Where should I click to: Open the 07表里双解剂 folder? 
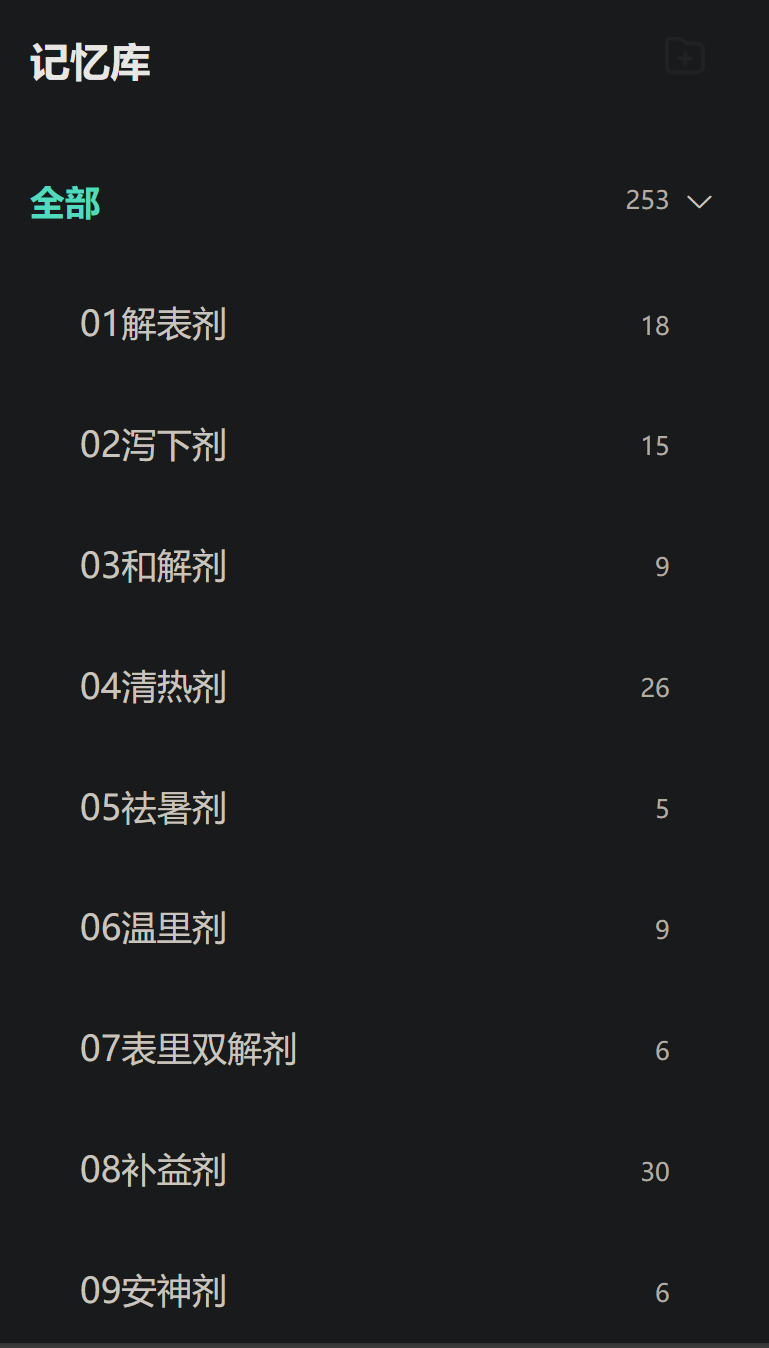[384, 1051]
